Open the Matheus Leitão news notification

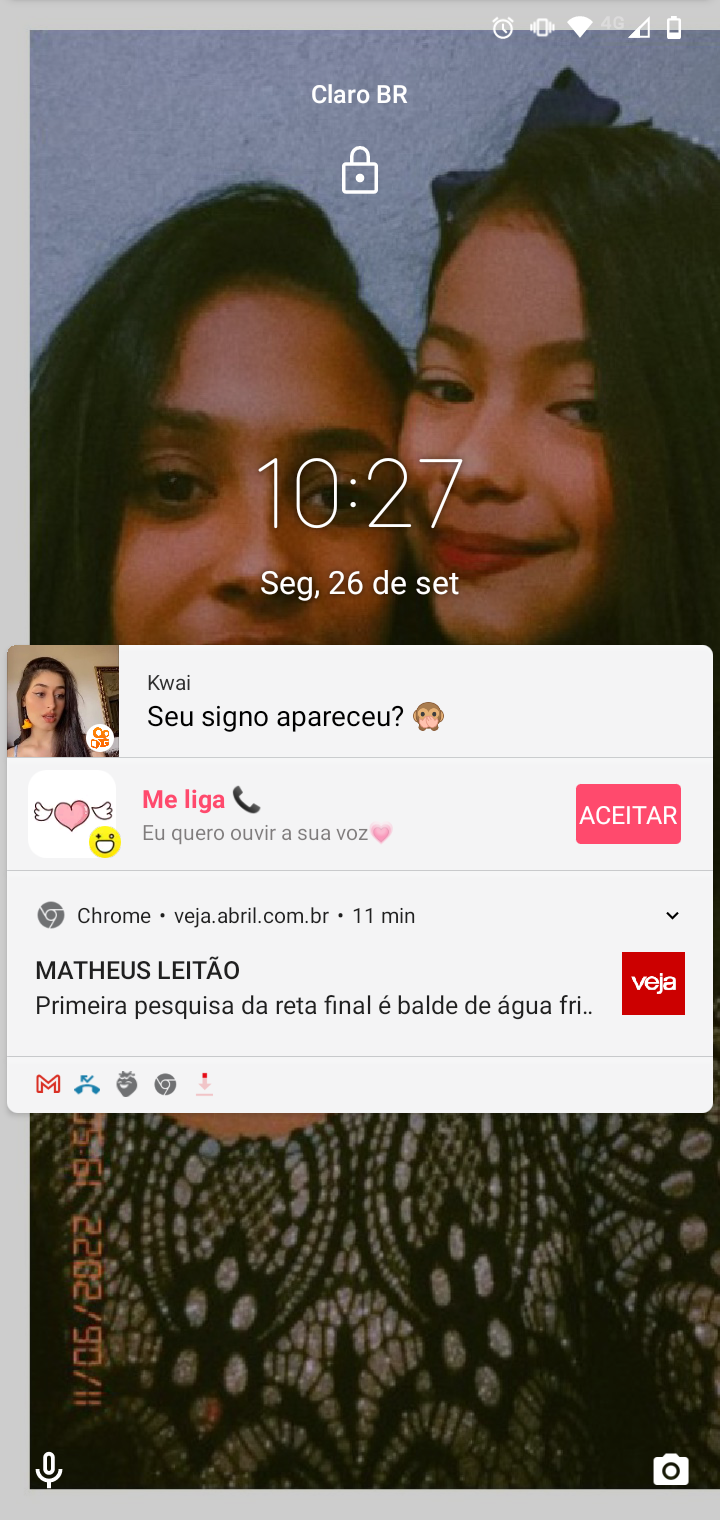point(314,988)
